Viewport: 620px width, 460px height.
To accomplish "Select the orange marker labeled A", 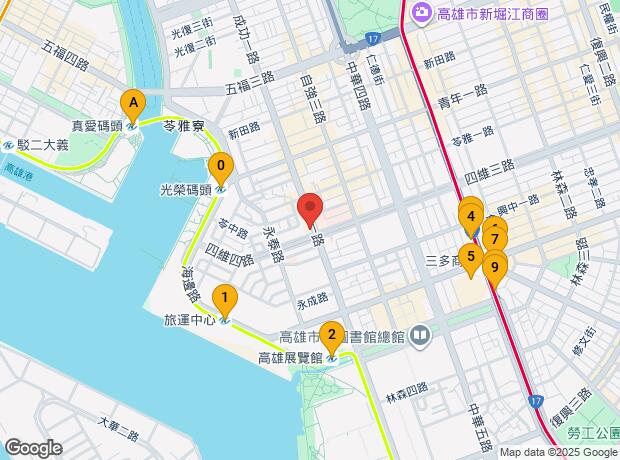I will (132, 102).
